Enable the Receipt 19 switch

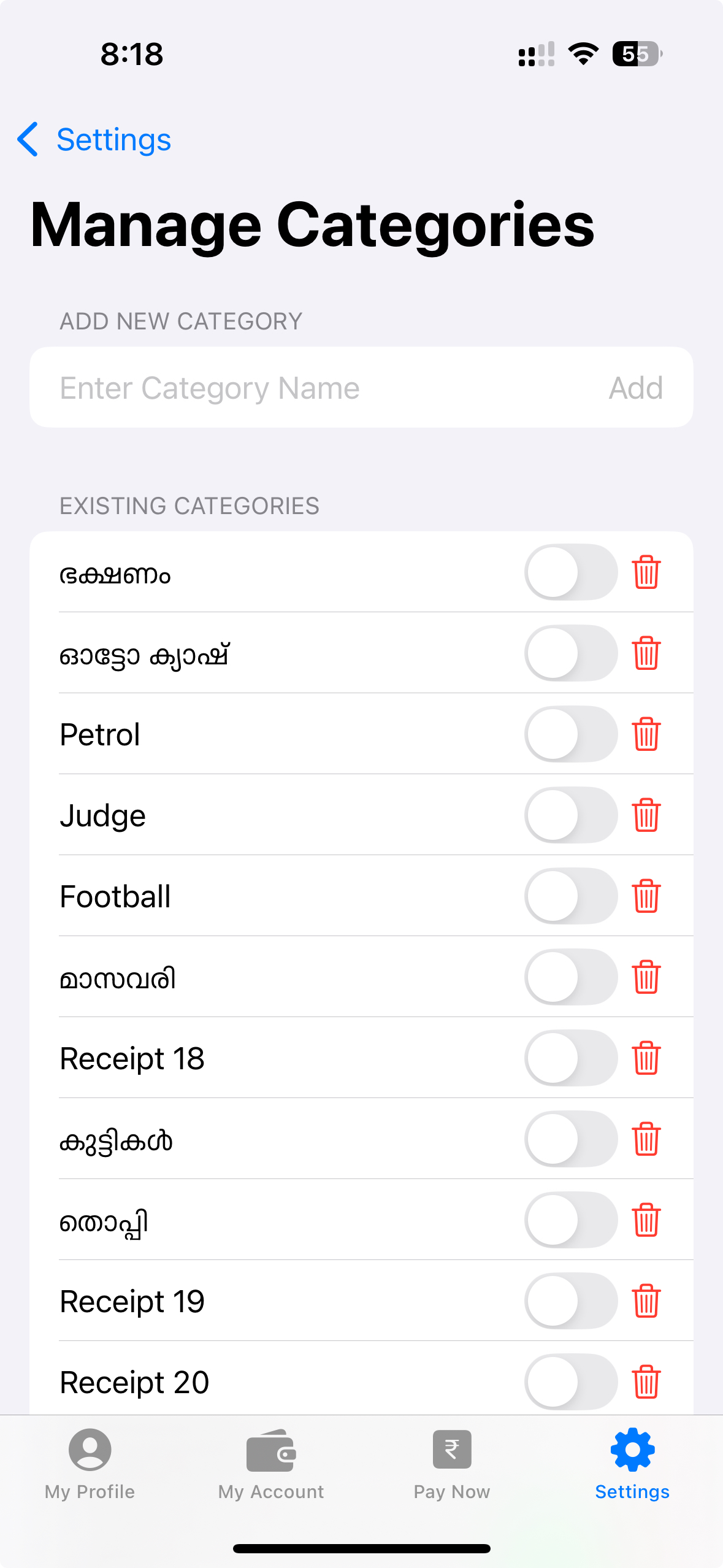point(570,1301)
